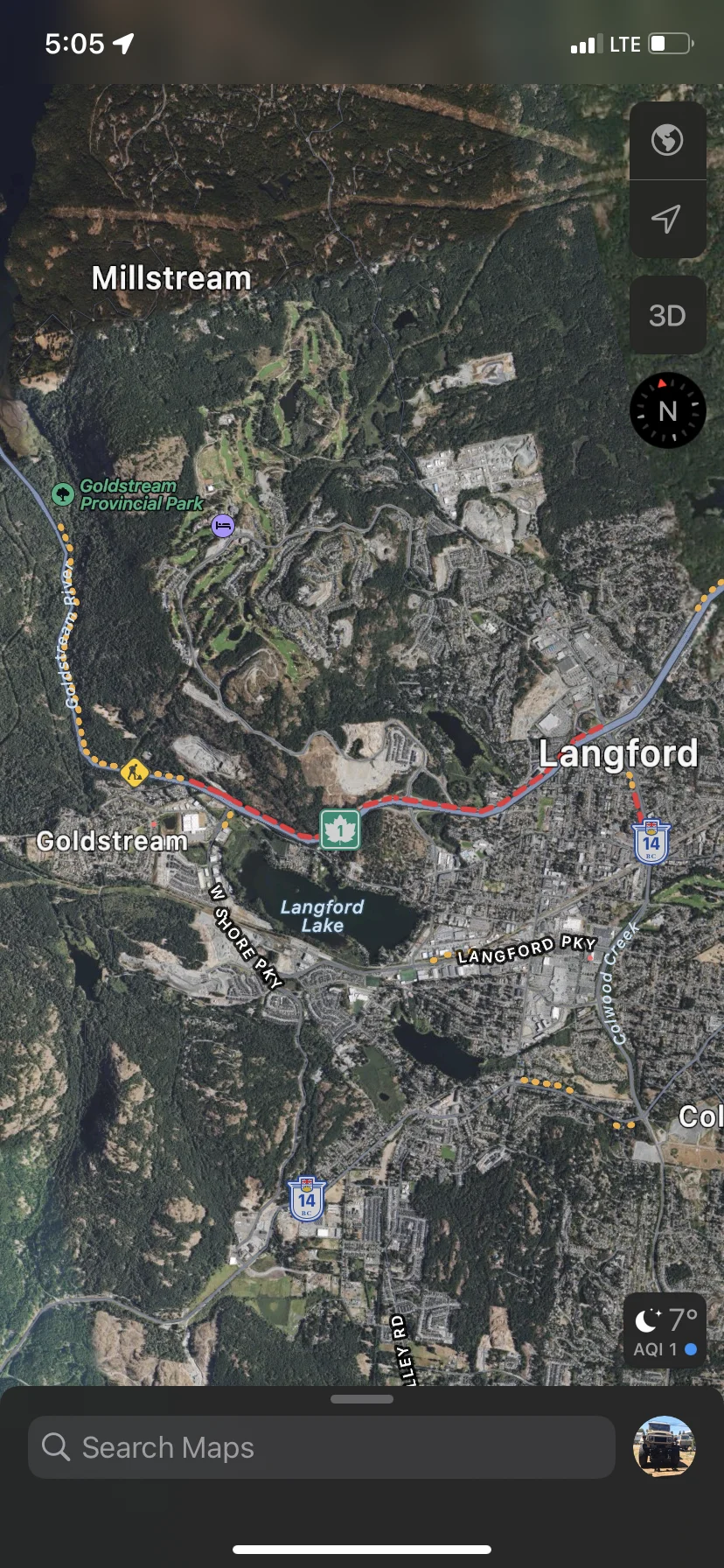The height and width of the screenshot is (1568, 724).
Task: Open the purple hotel pin
Action: click(x=223, y=526)
